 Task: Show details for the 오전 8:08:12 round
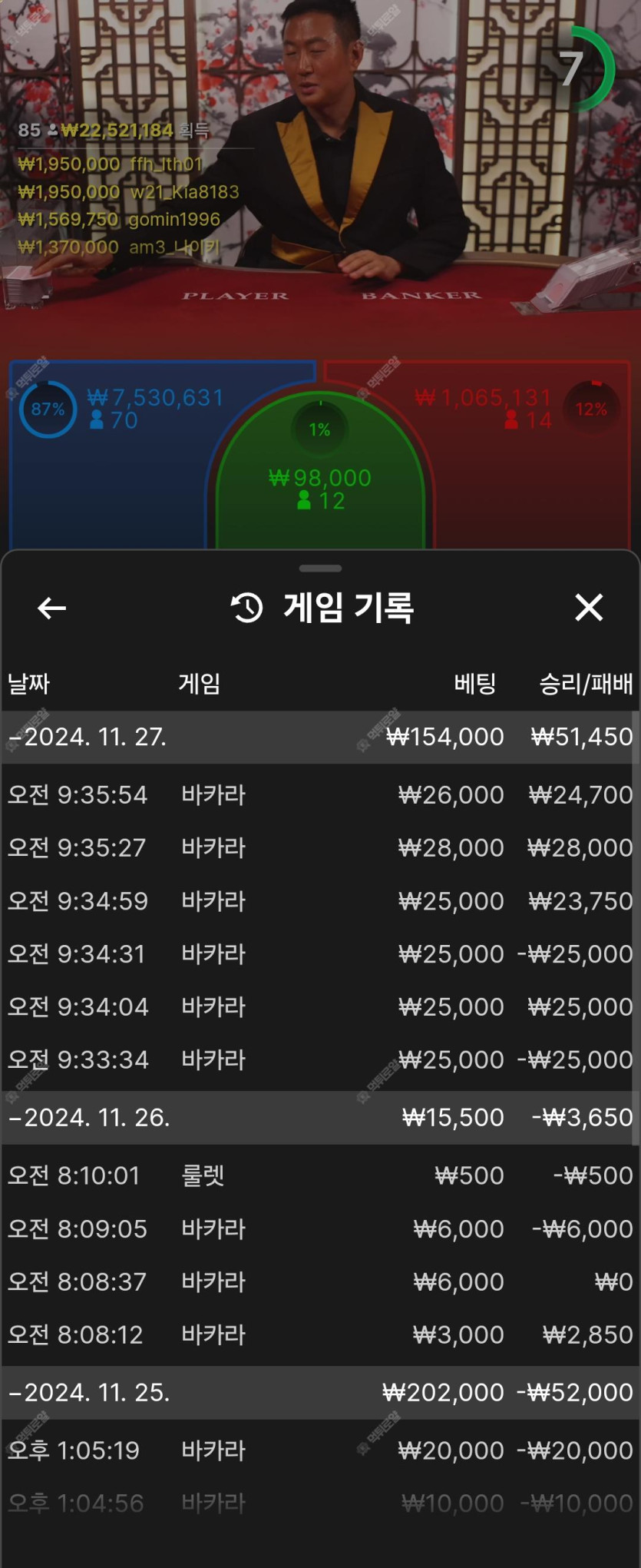pos(319,1334)
